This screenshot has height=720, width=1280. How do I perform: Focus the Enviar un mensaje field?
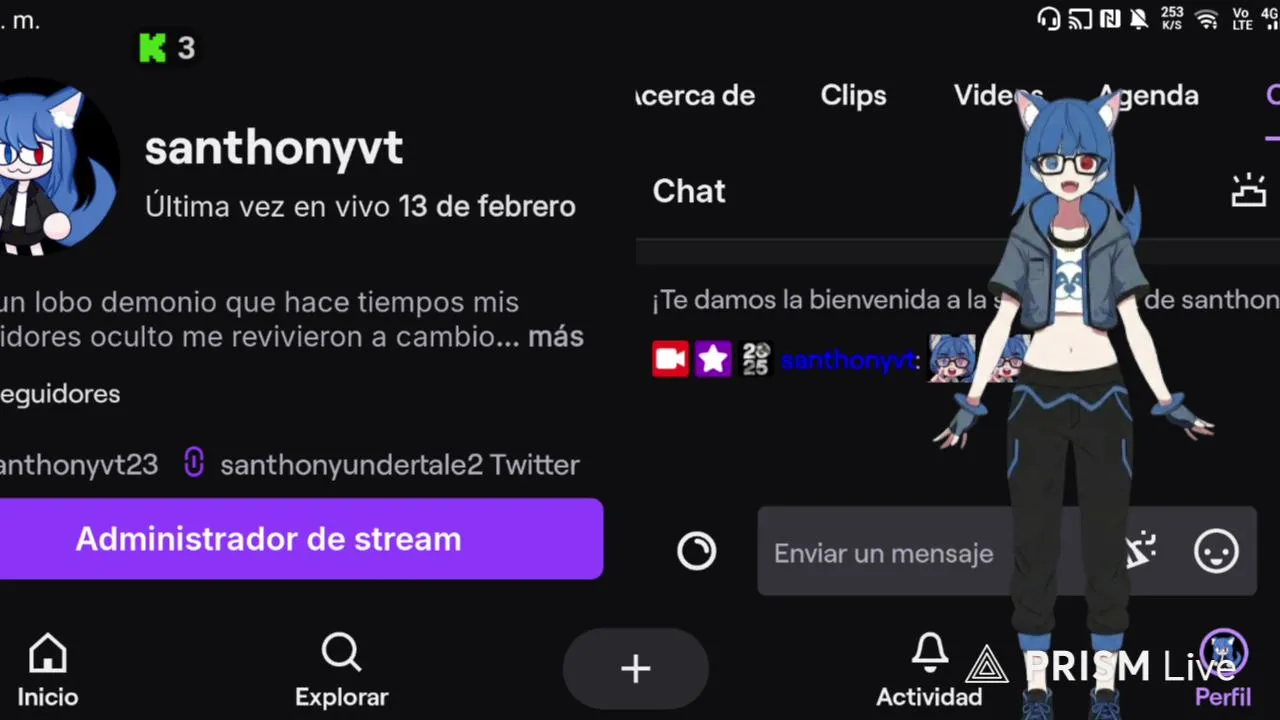point(900,553)
